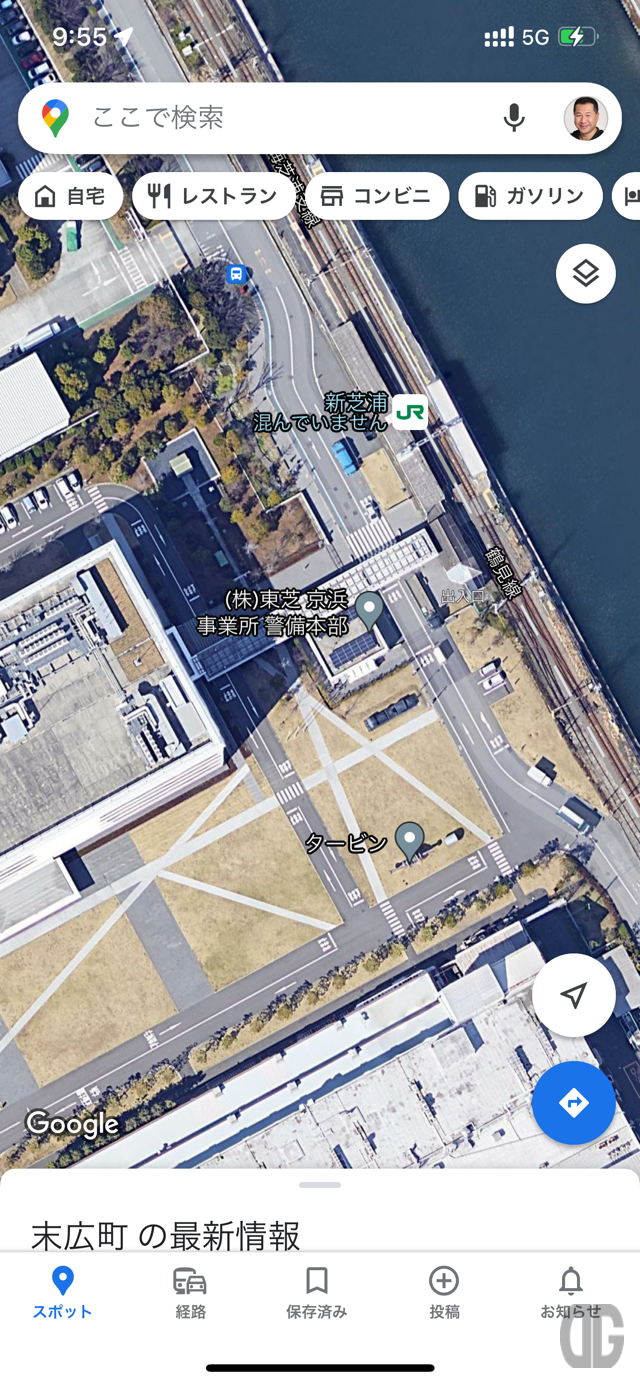The image size is (640, 1384).
Task: Select the ガソリン chip
Action: coord(530,196)
